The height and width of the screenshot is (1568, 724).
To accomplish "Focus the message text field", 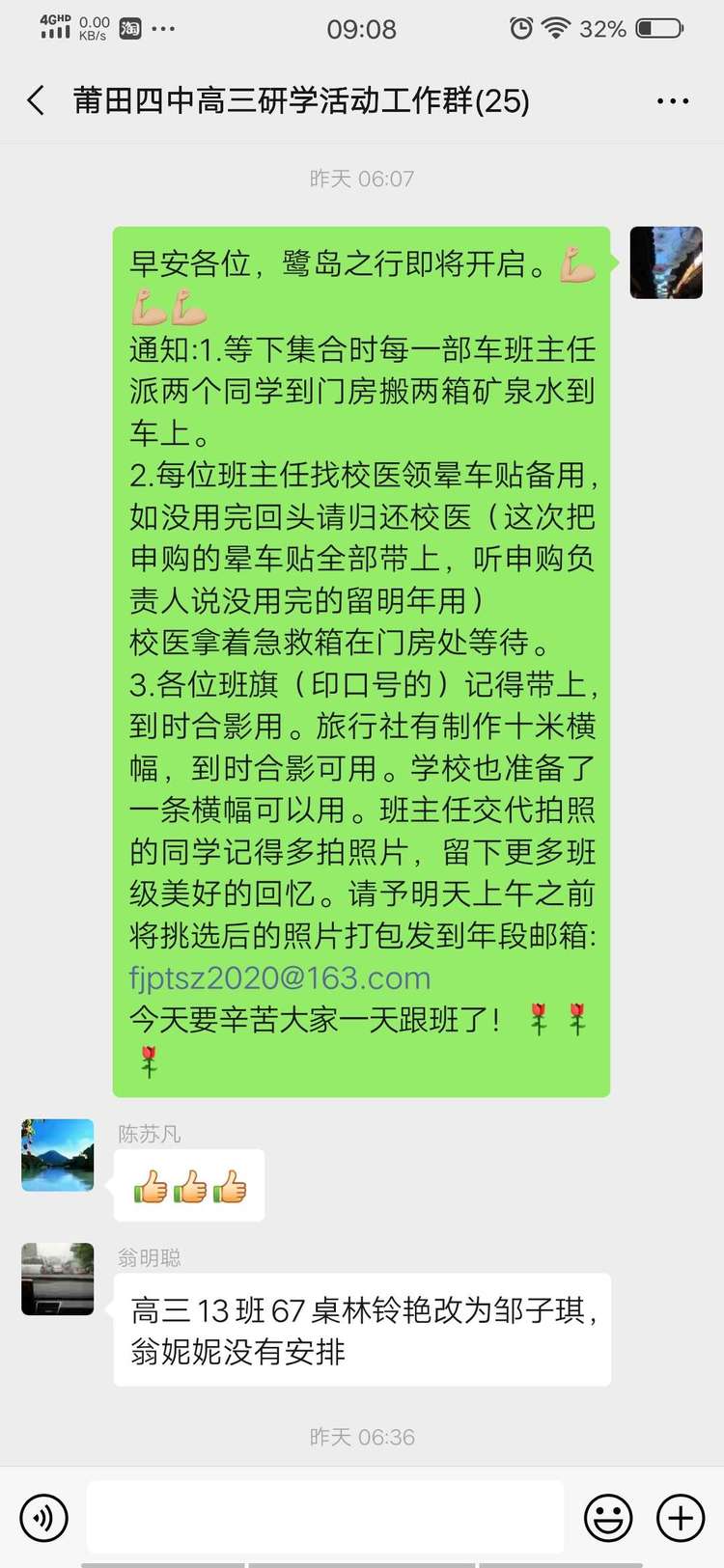I will point(325,1517).
